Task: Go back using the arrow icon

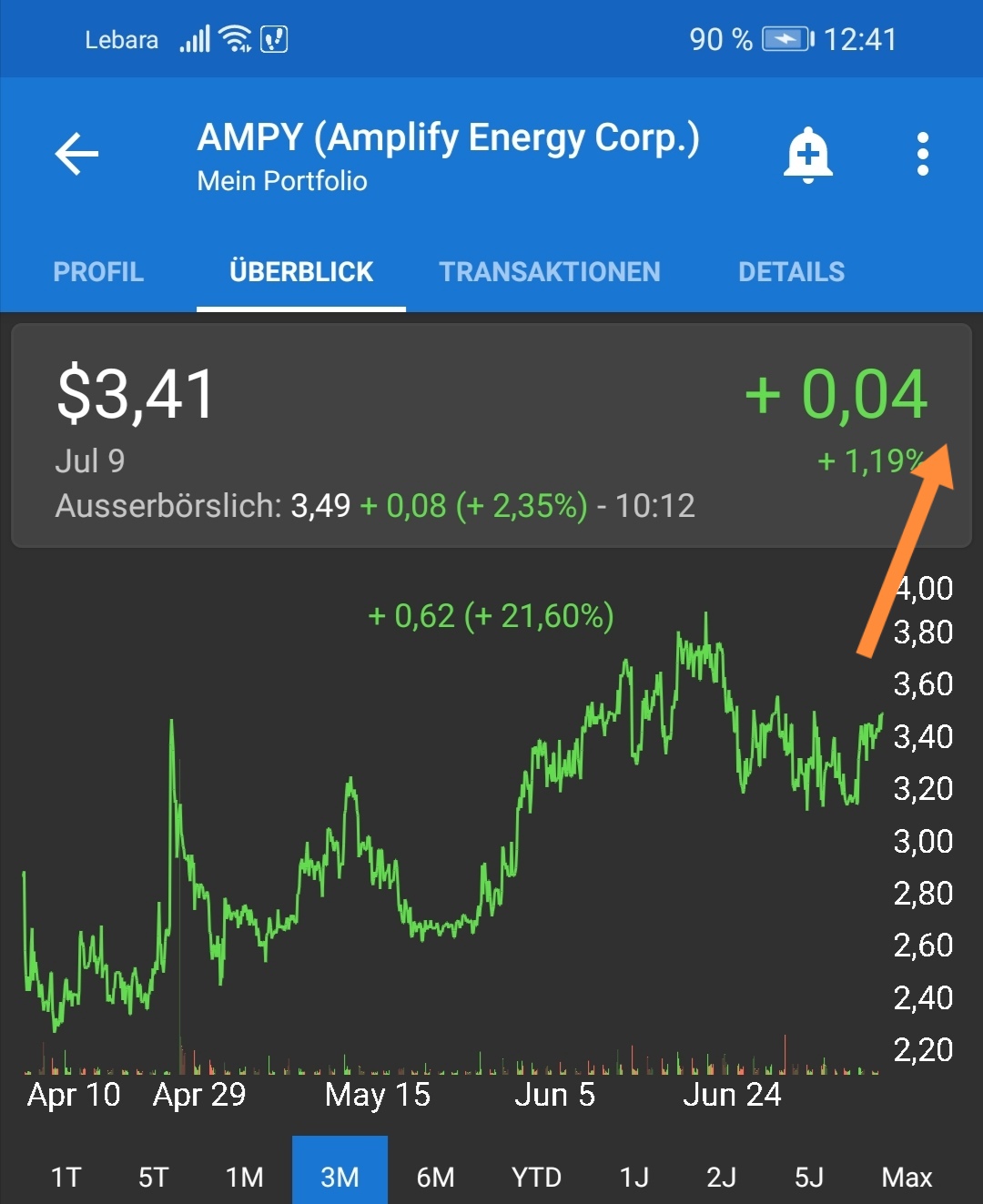Action: click(x=77, y=154)
